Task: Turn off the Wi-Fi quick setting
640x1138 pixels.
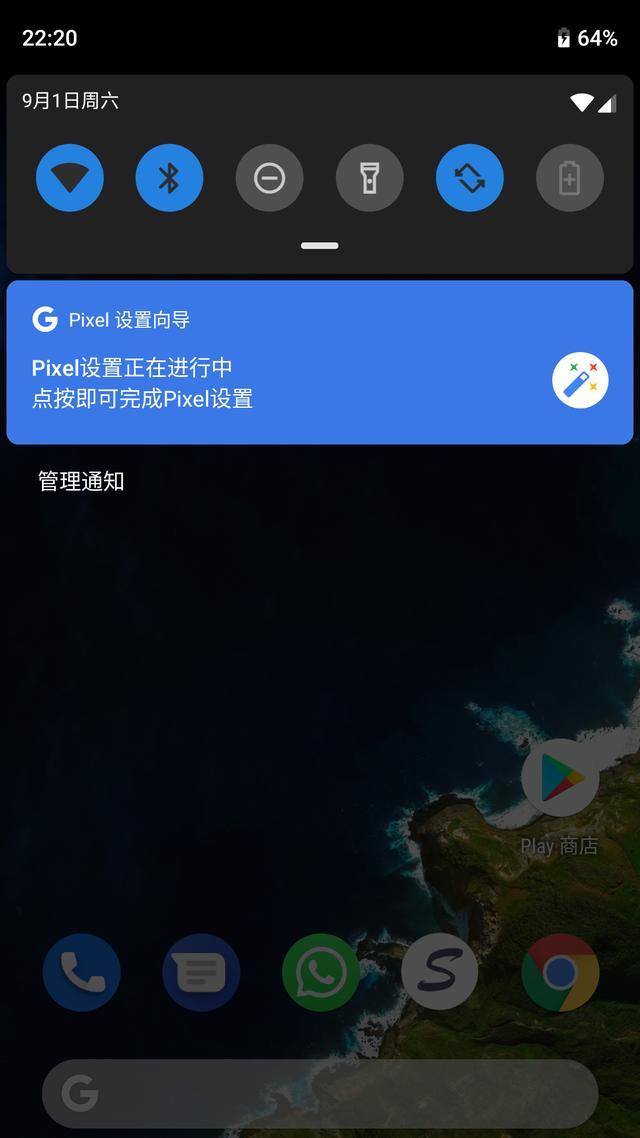Action: [70, 178]
